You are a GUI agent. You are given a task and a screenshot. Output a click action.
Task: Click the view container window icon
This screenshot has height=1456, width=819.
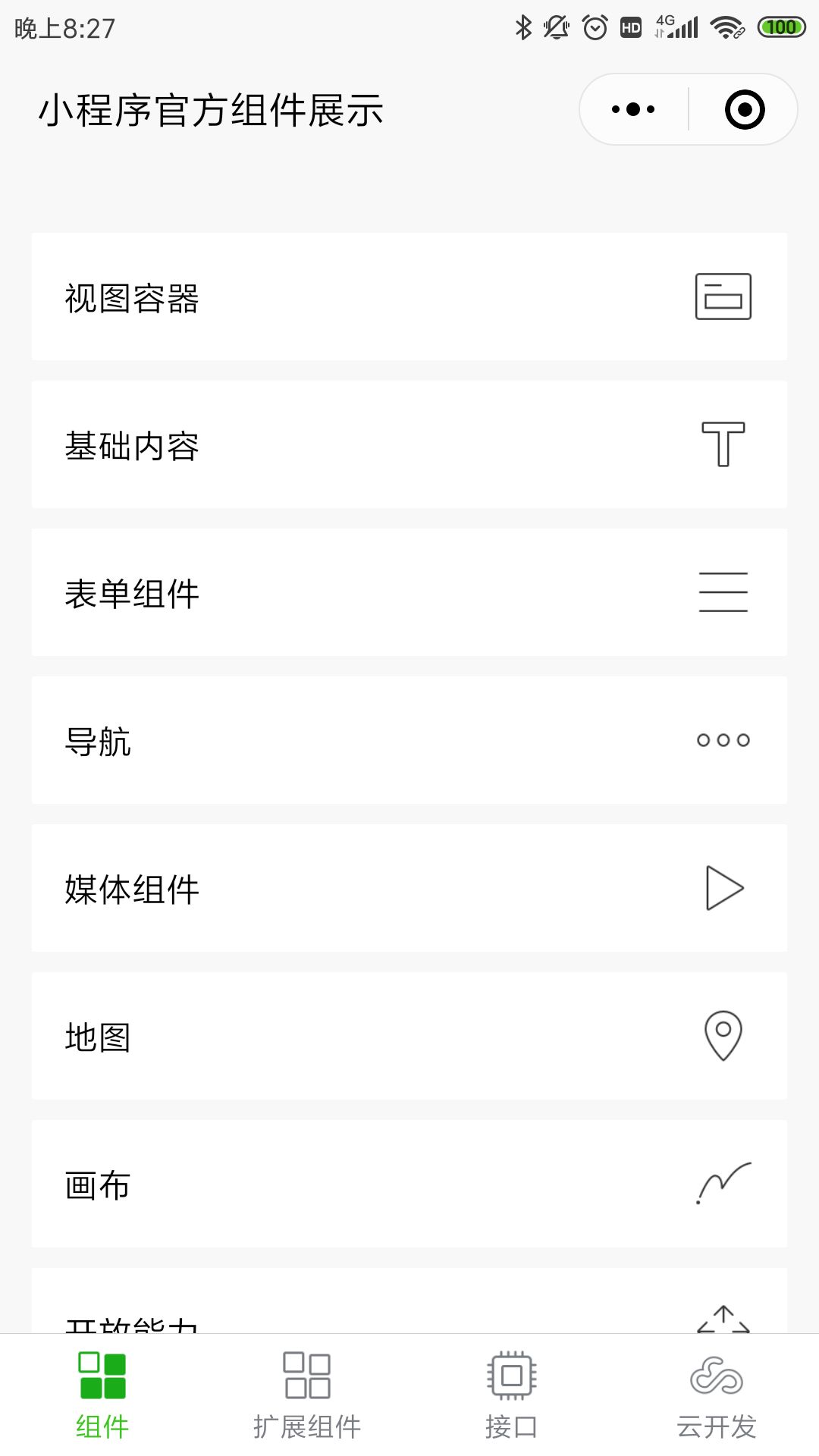click(x=722, y=297)
